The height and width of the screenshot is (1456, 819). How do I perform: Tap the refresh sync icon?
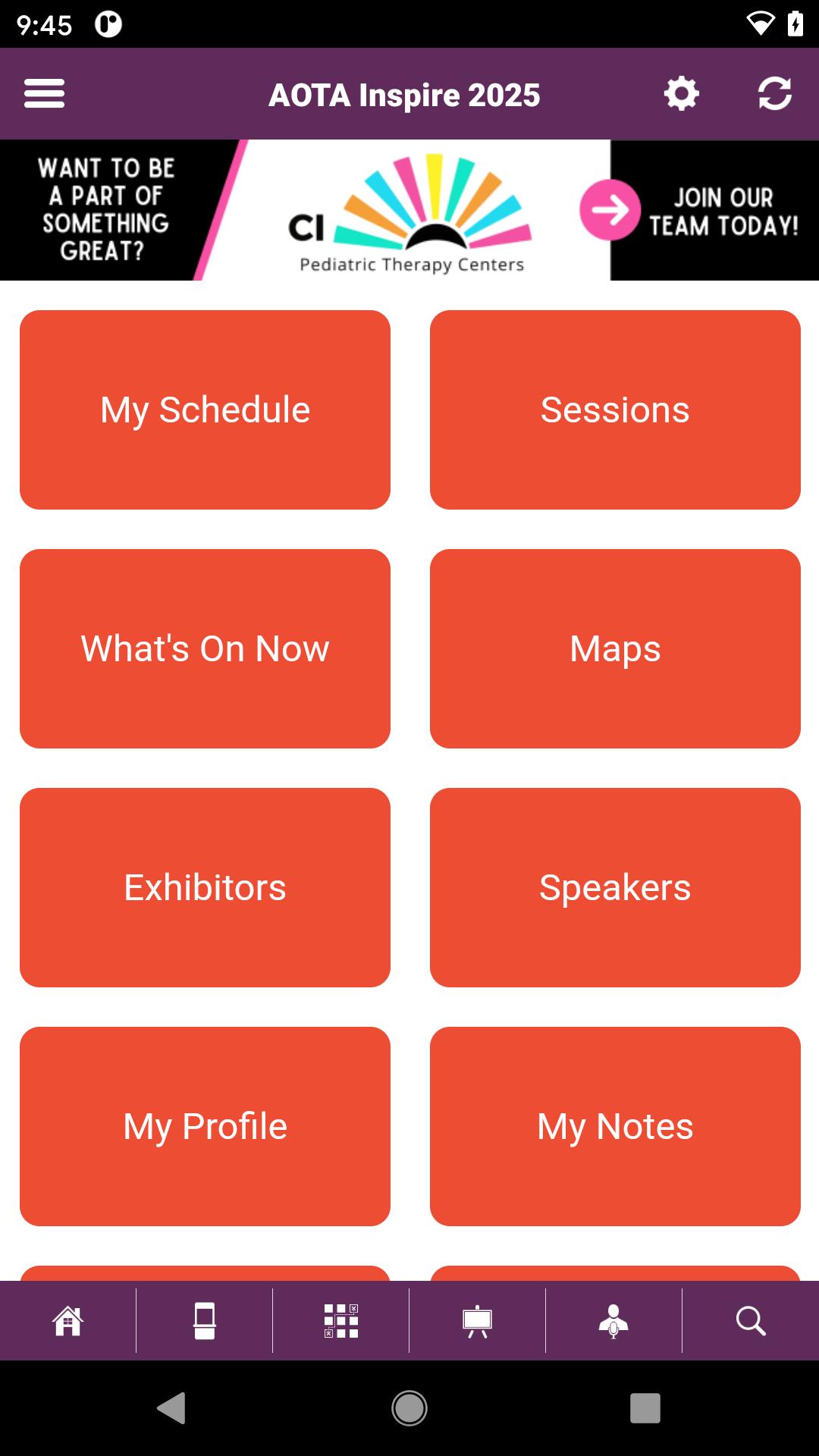775,94
